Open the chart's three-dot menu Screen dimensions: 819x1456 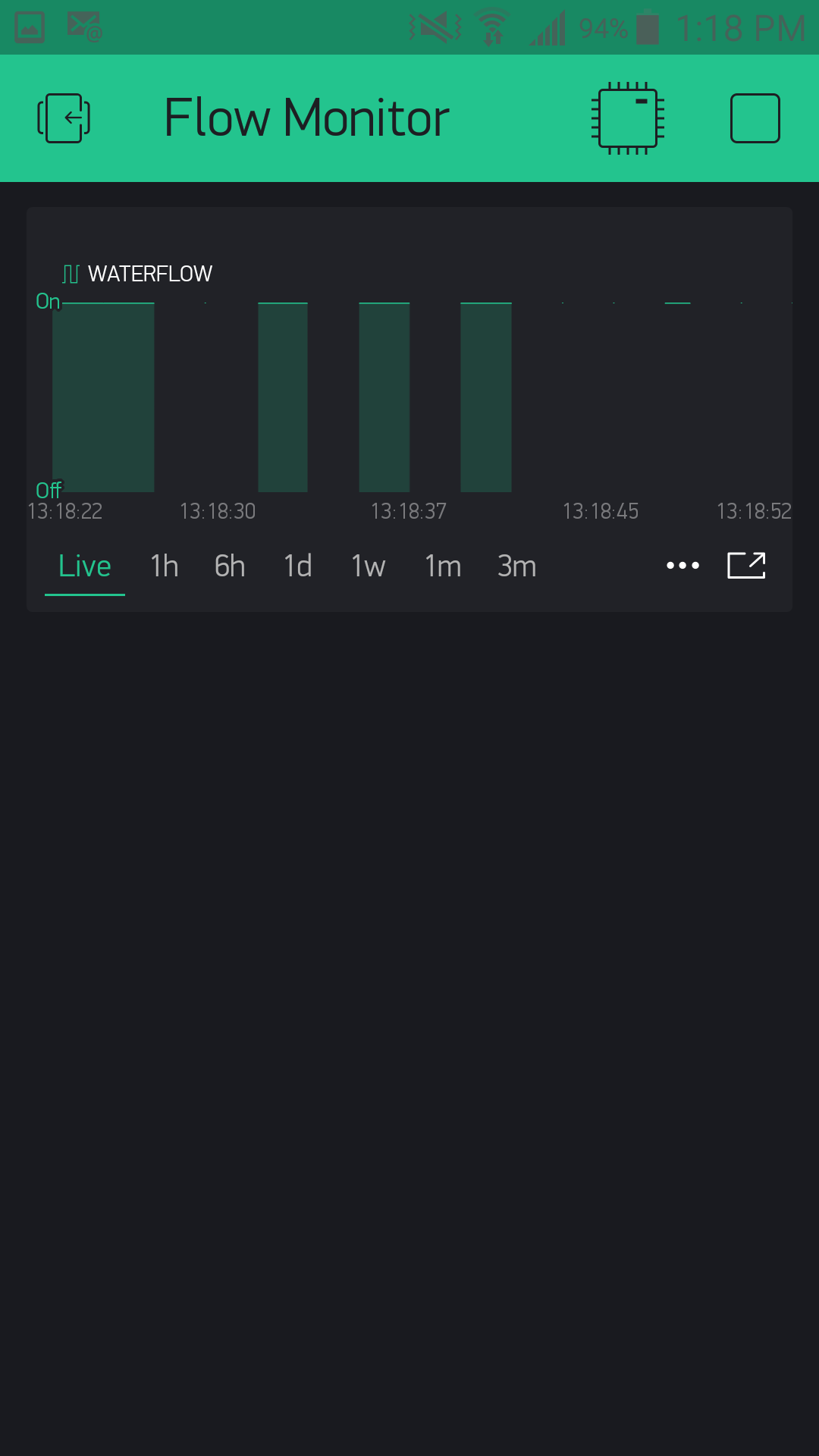tap(682, 566)
